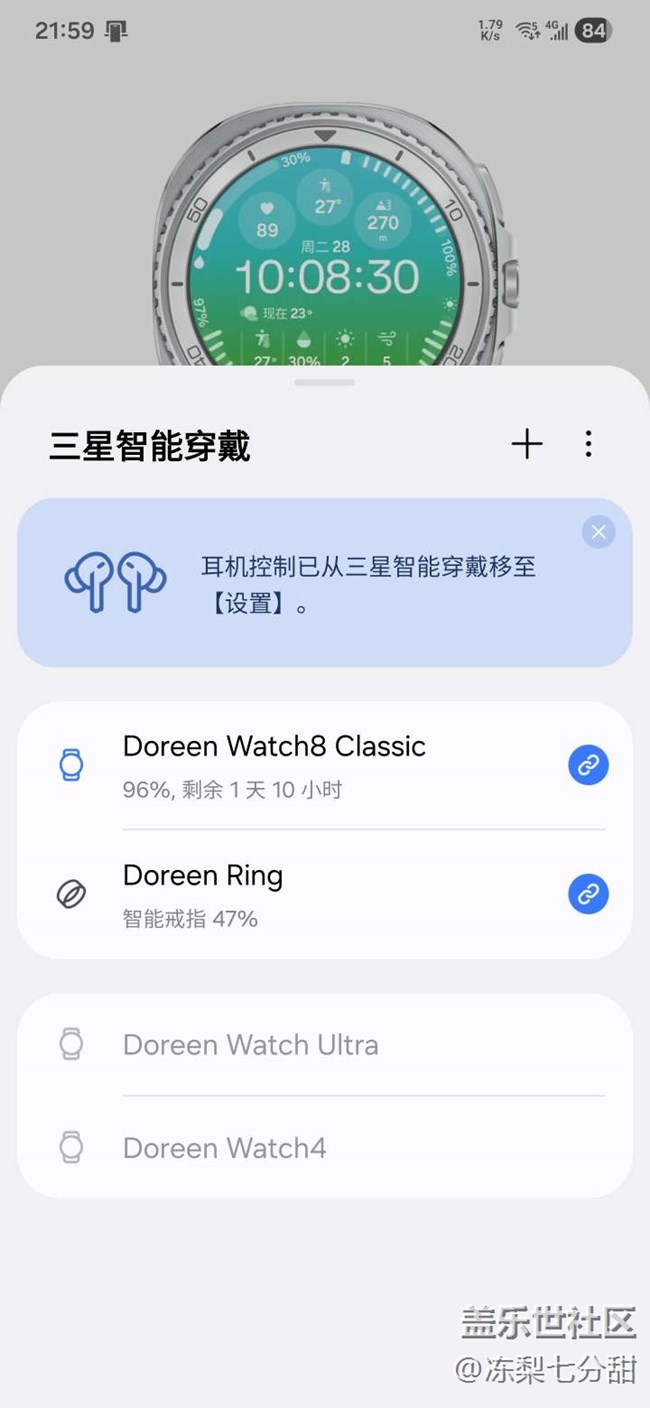The height and width of the screenshot is (1408, 650).
Task: Select Doreen Ring smart ring row
Action: (300, 893)
